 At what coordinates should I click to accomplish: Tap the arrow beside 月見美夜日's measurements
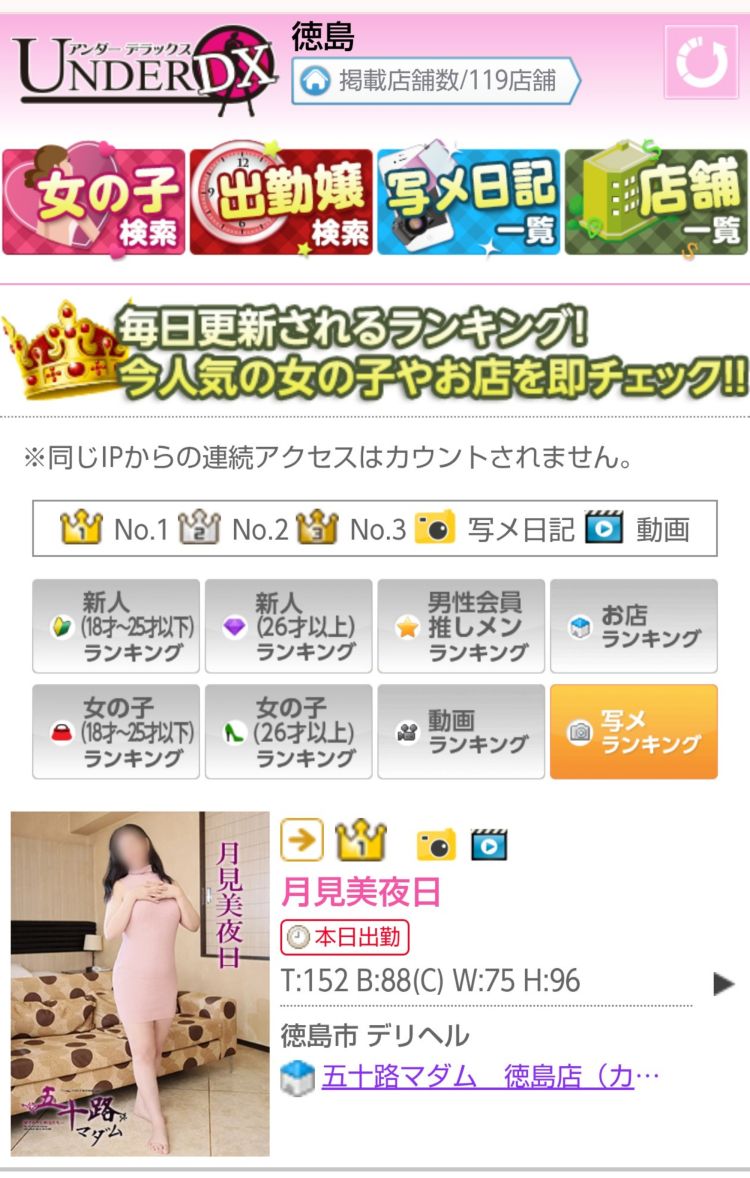point(724,984)
